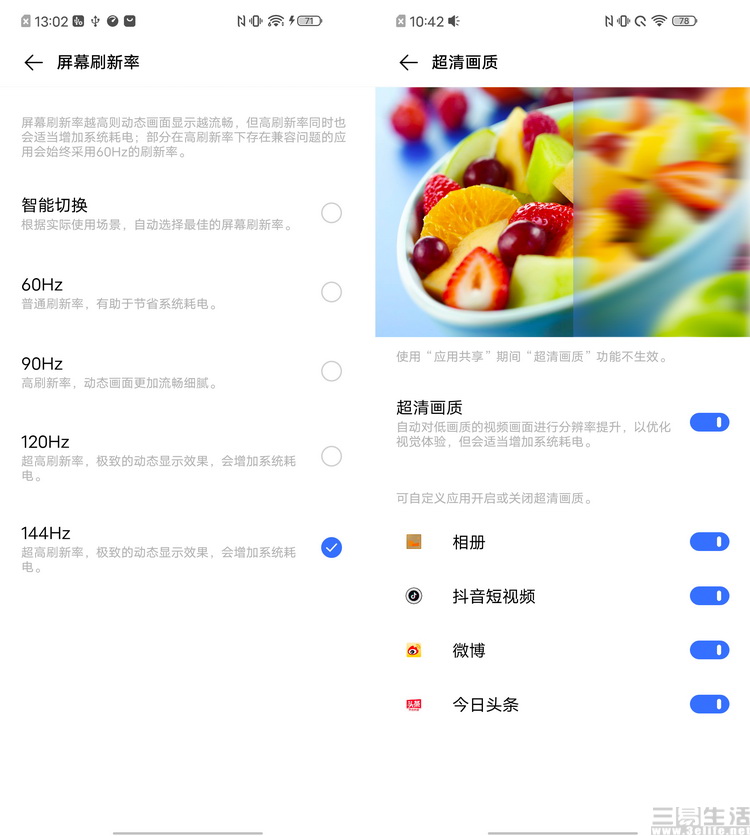Go back from the 屏幕刷新率 page
The image size is (750, 836).
[x=33, y=62]
